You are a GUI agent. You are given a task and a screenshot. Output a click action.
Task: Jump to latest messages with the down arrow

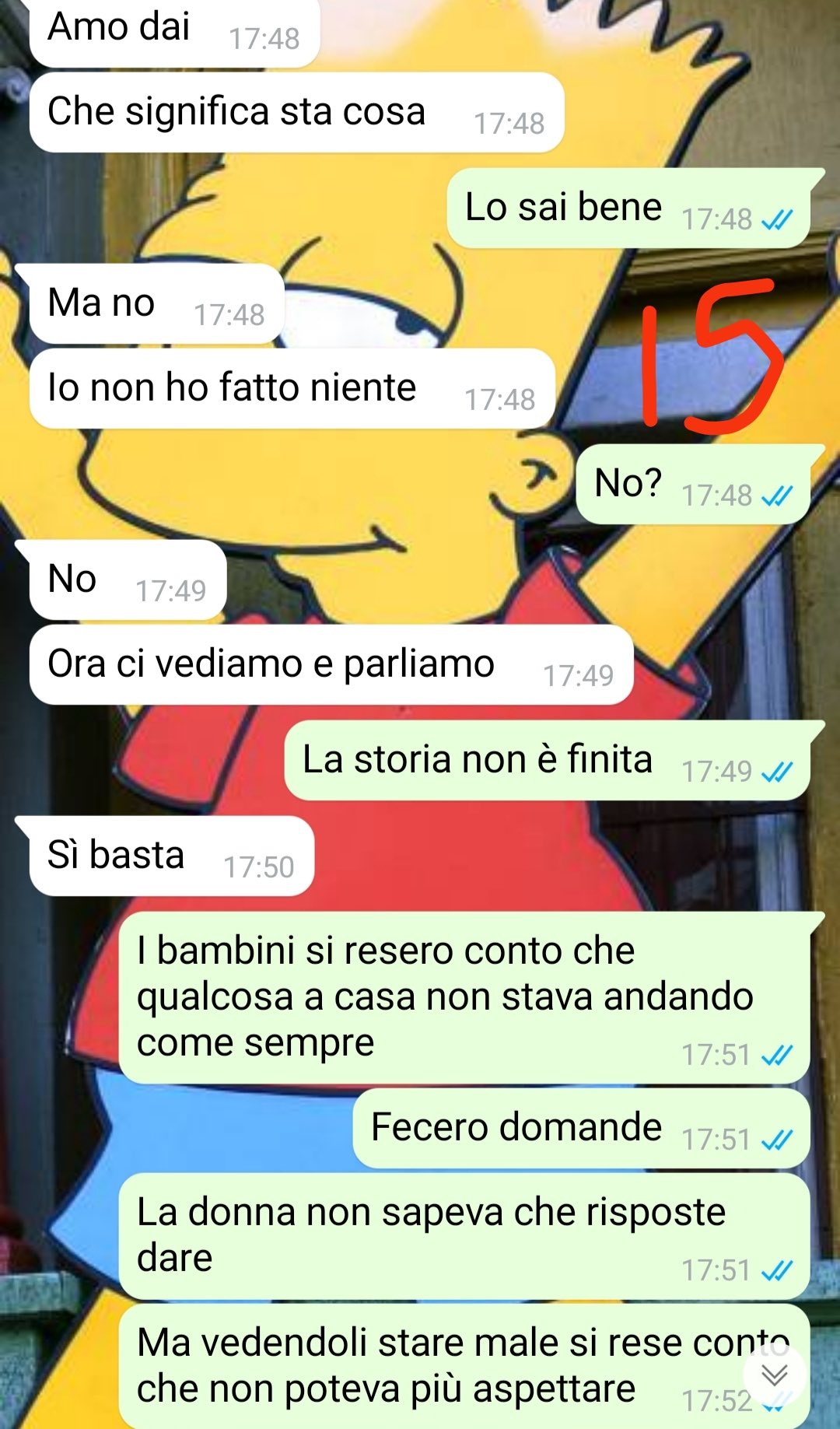[x=774, y=1375]
